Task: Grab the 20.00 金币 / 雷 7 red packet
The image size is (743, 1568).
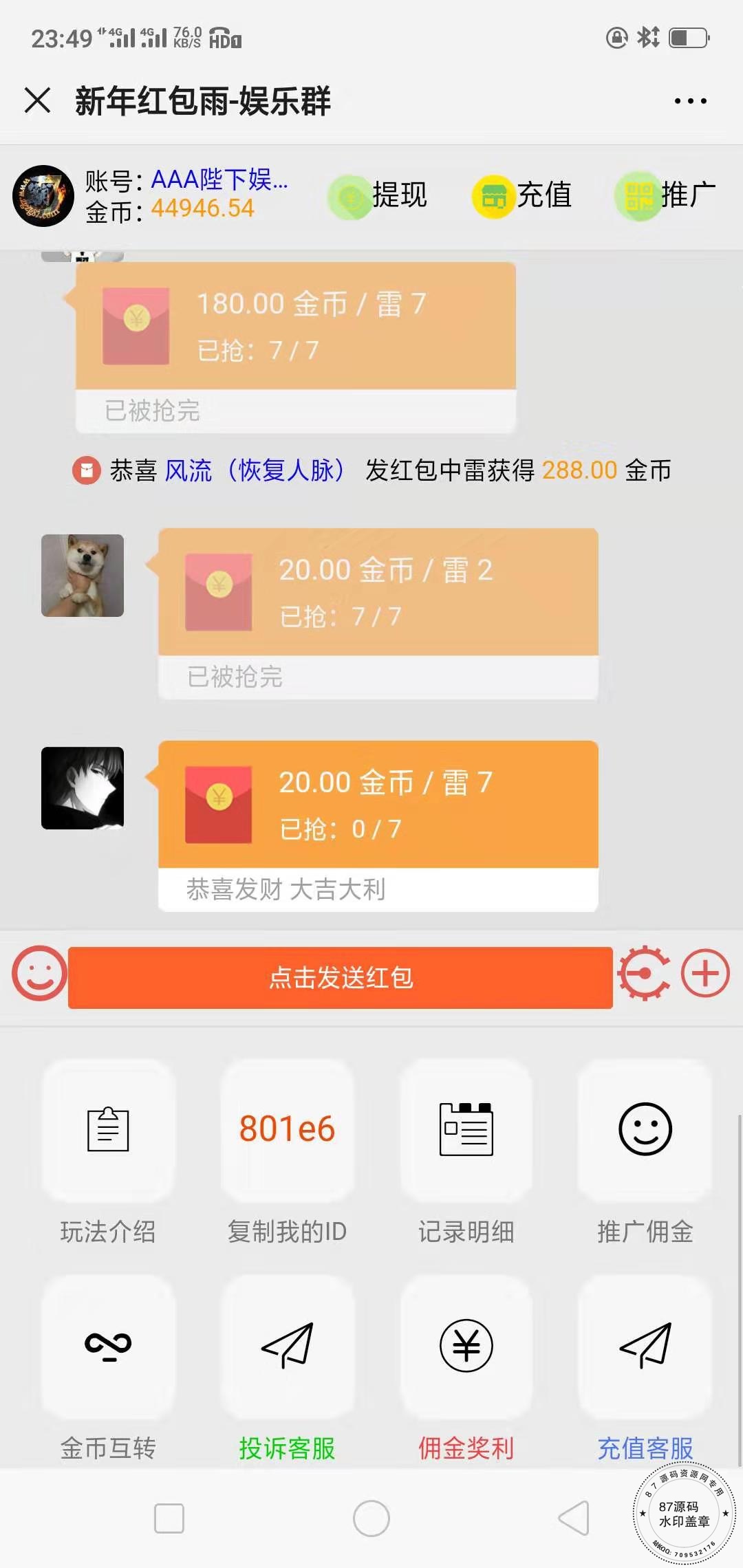Action: 378,805
